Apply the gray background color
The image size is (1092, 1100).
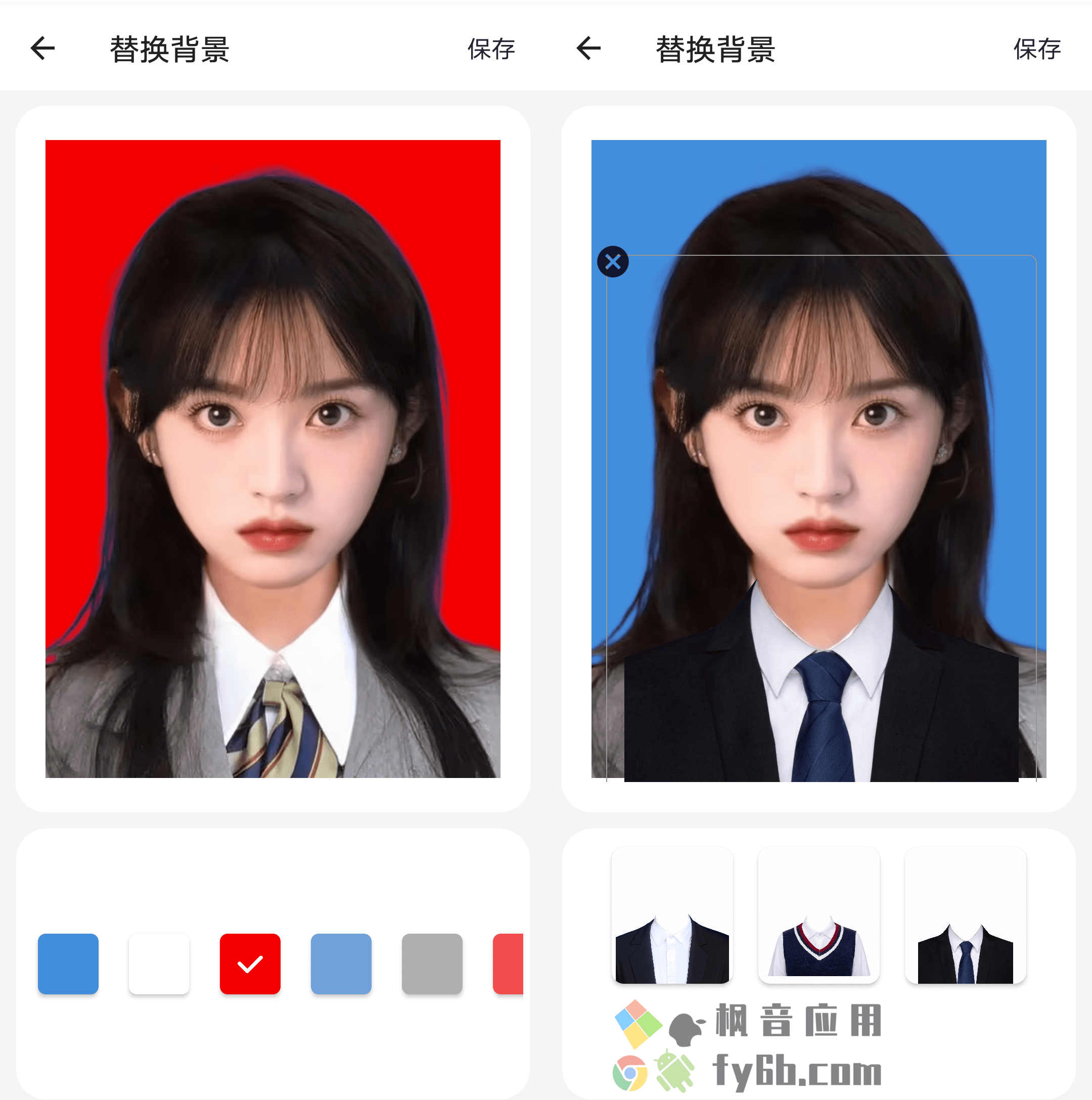coord(432,964)
